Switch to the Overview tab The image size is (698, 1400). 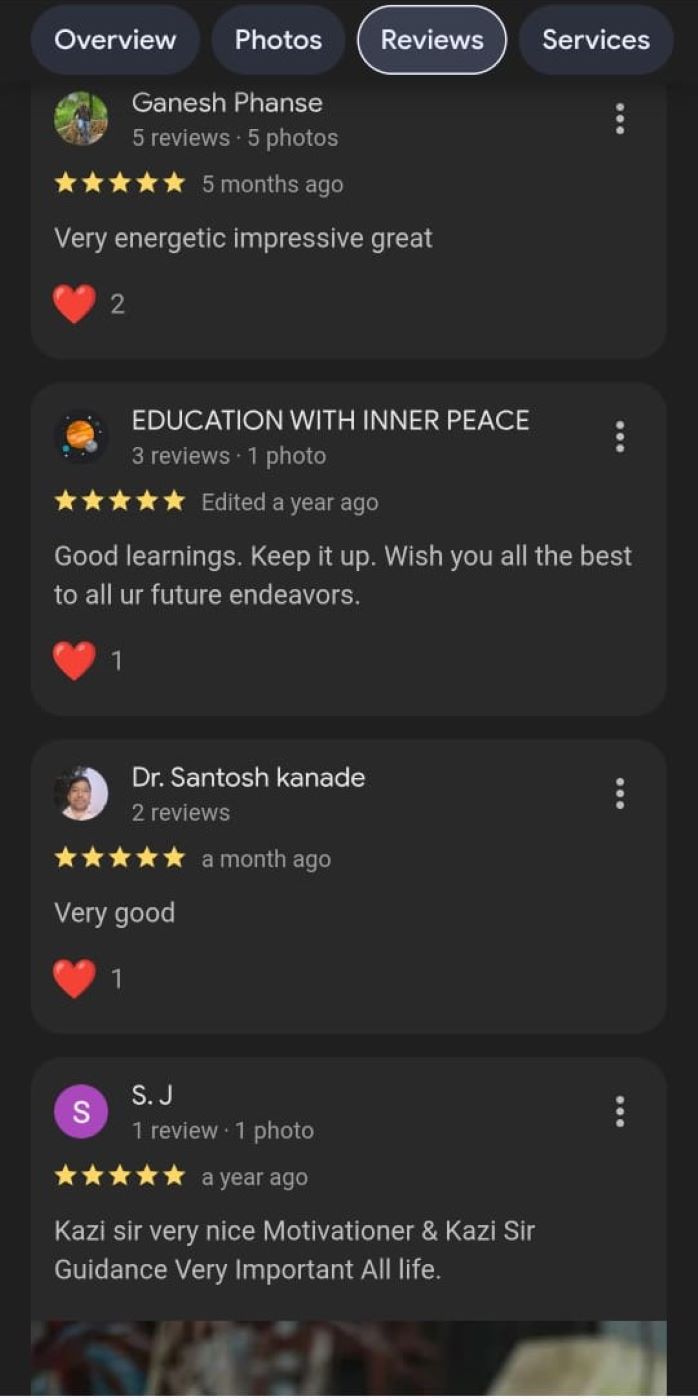point(115,40)
